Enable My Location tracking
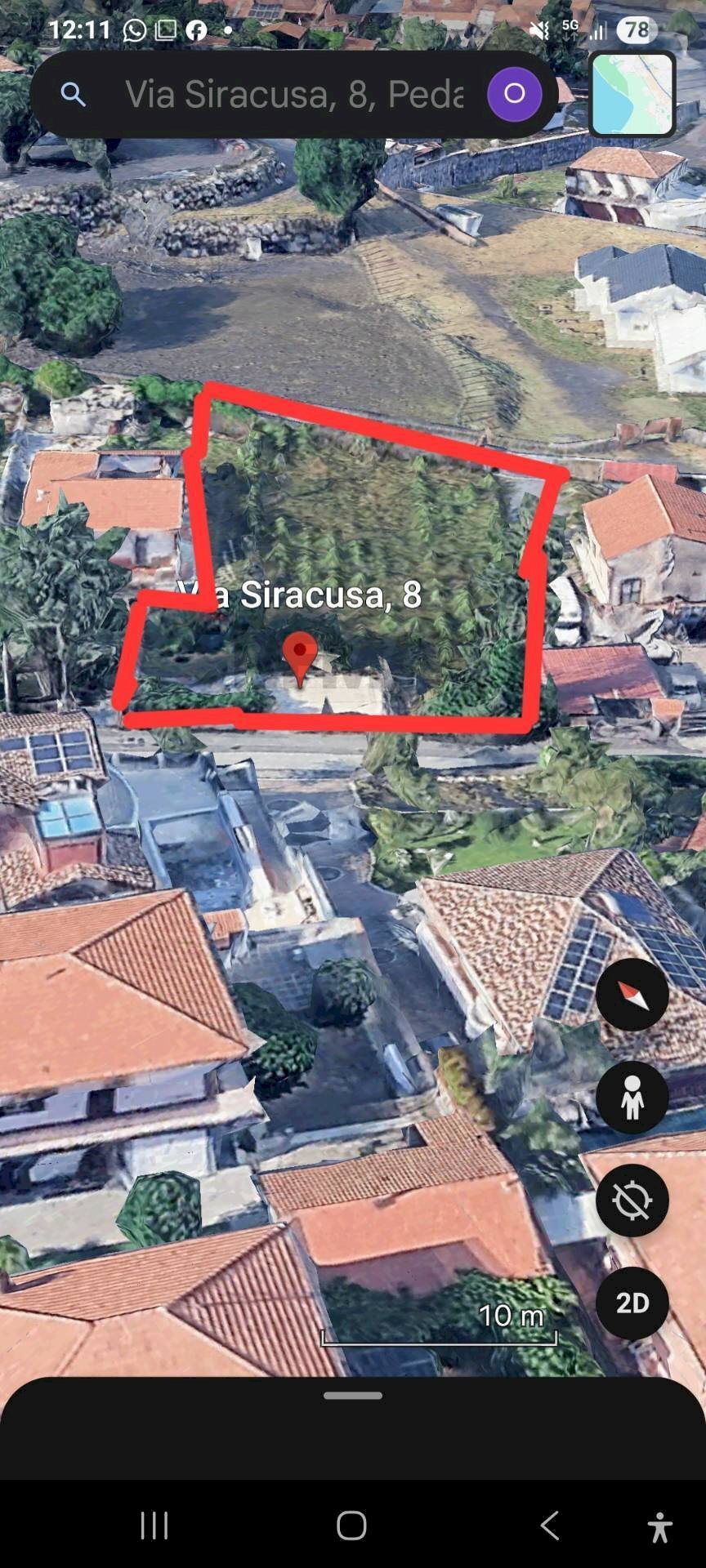Screen dimensions: 706x1568 click(632, 1200)
